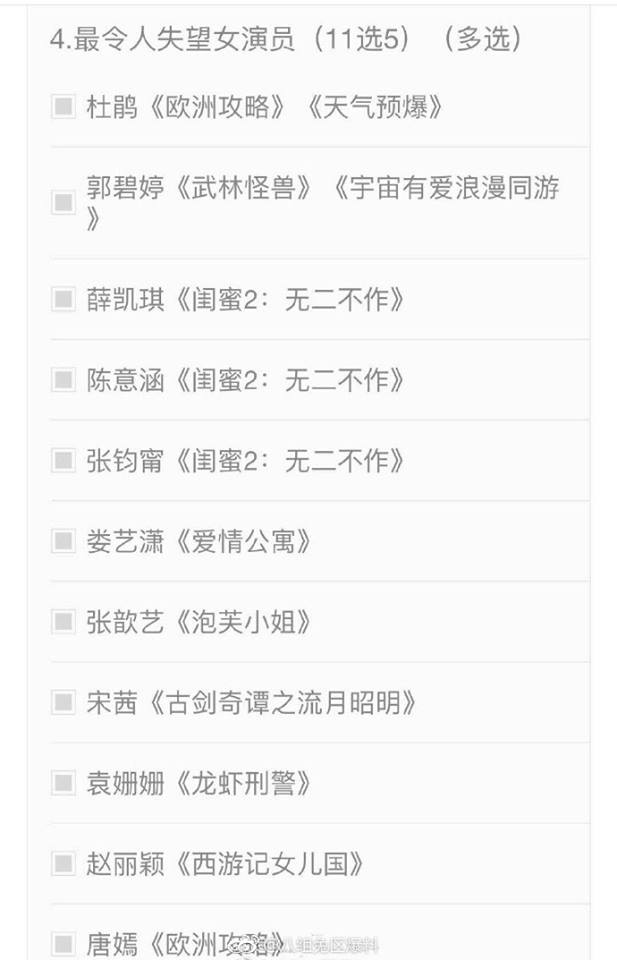Check the box for 唐嫣《欧洲攻略》
This screenshot has height=960, width=617.
[64, 943]
